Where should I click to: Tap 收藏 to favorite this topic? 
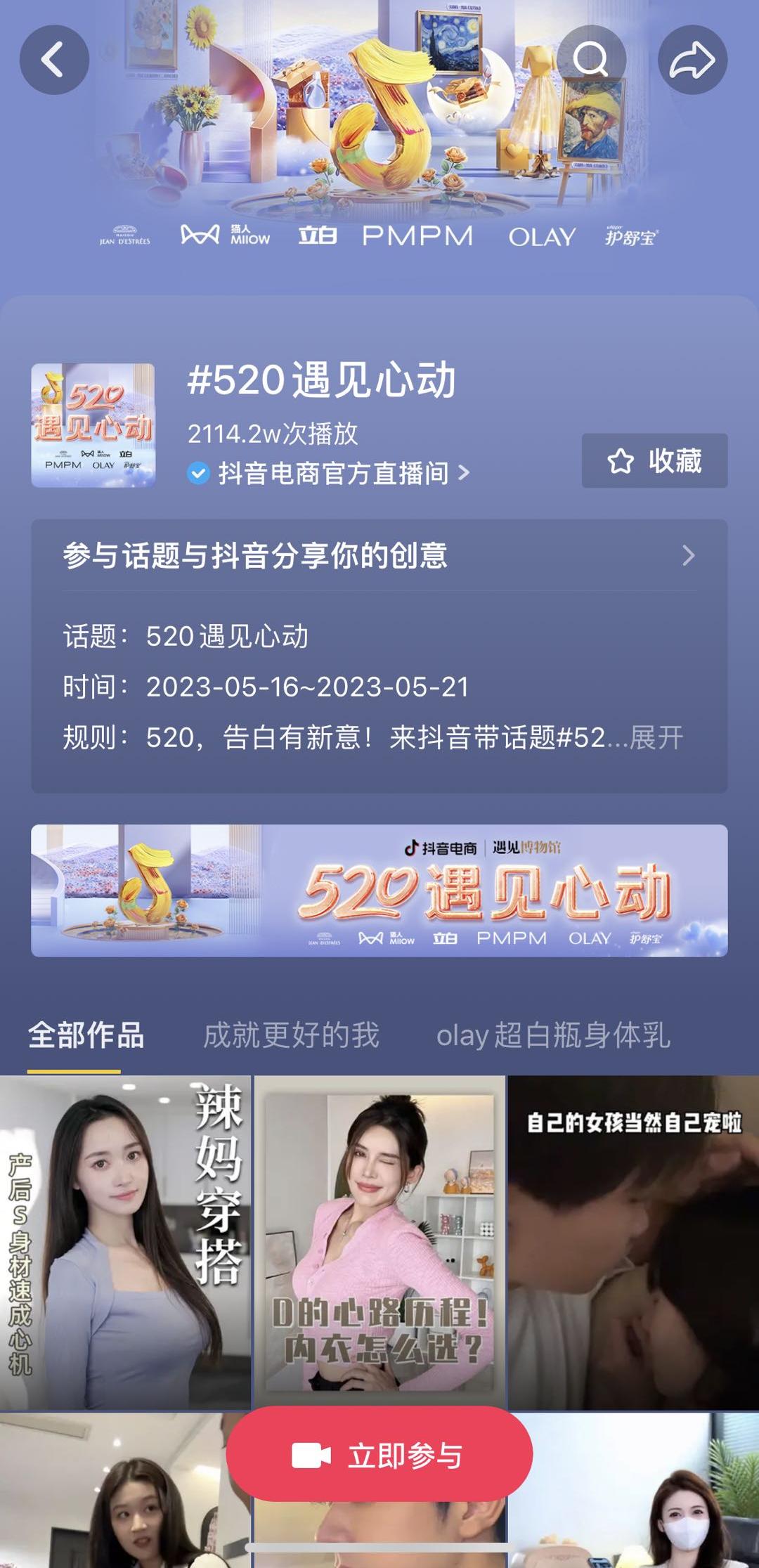tap(654, 461)
